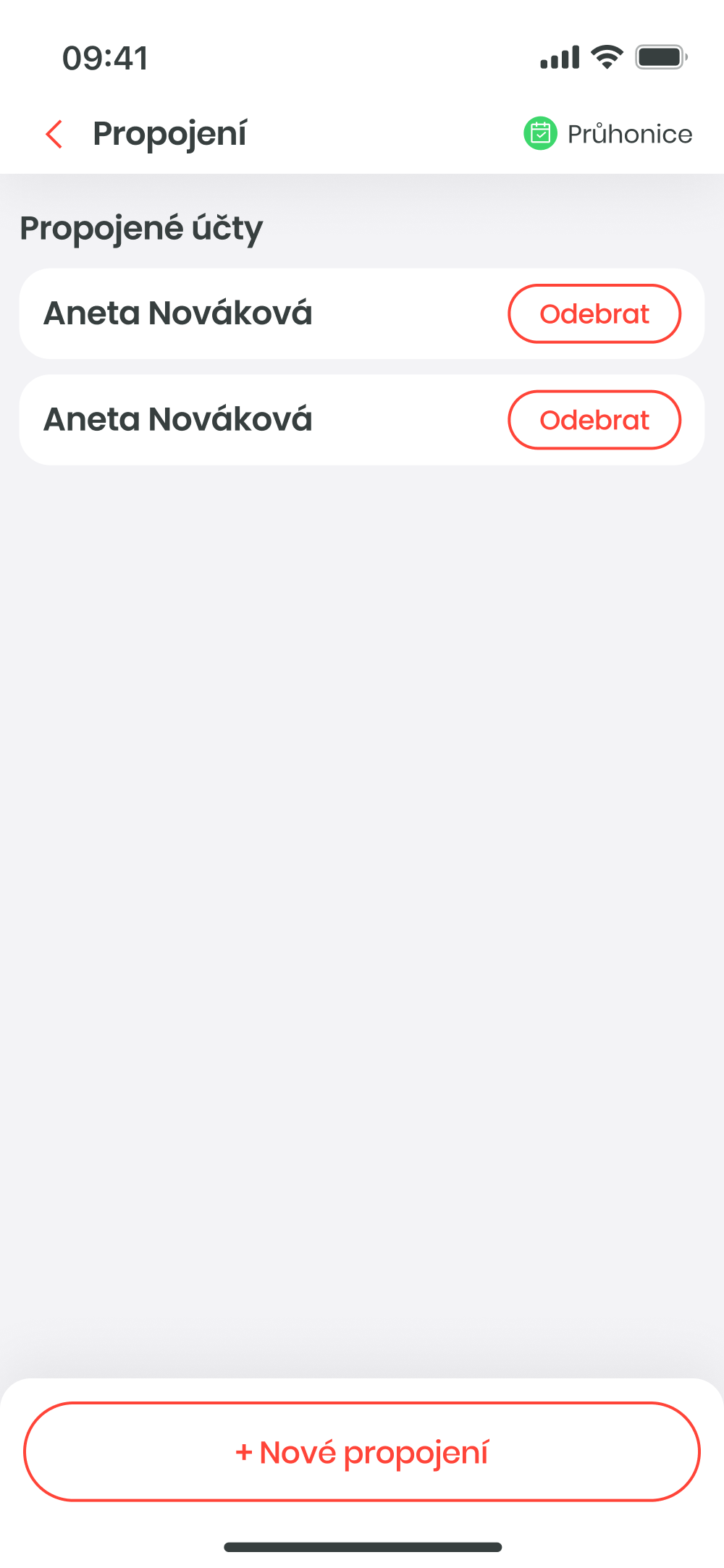The width and height of the screenshot is (724, 1568).
Task: Select the first Aneta Nováková account name
Action: pyautogui.click(x=178, y=313)
